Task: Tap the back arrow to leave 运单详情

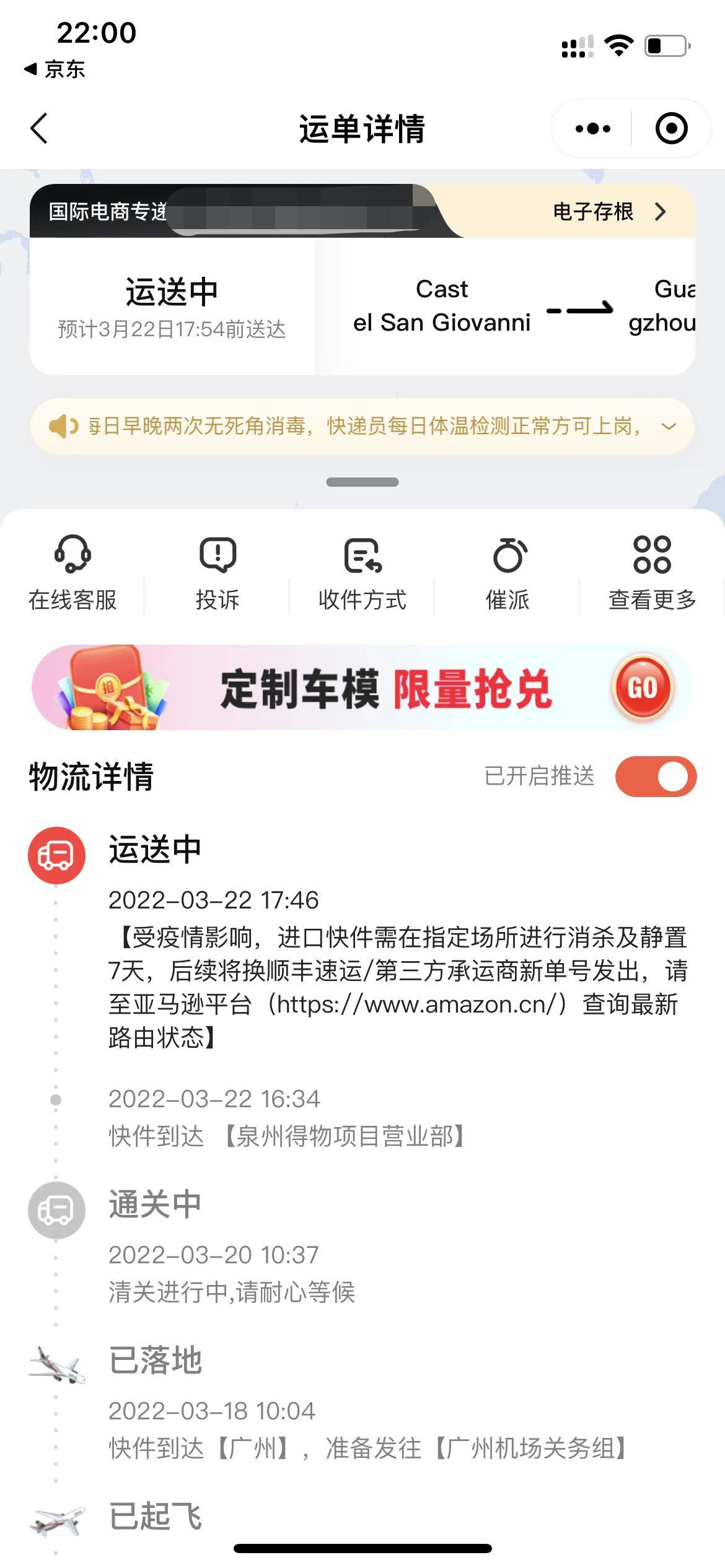Action: [x=38, y=128]
